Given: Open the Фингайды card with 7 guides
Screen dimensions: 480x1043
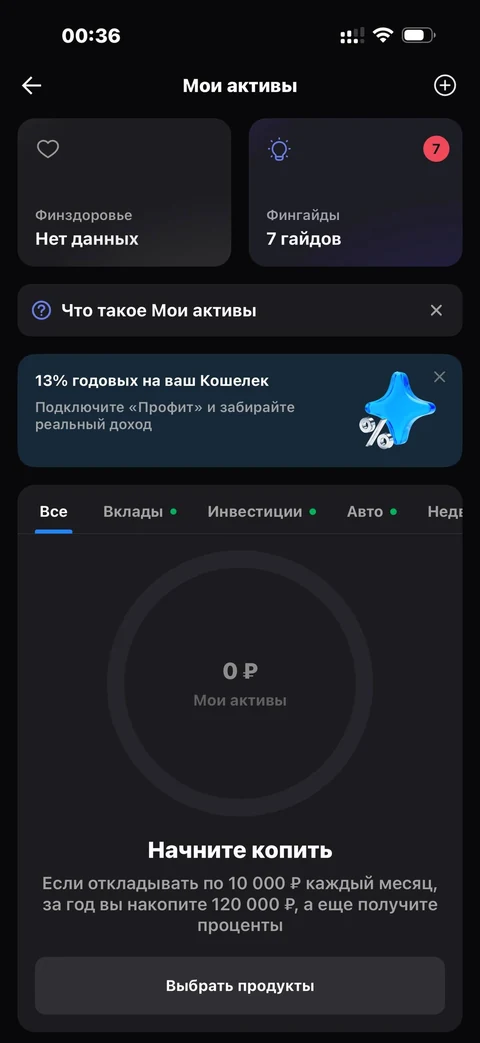Looking at the screenshot, I should [x=356, y=192].
